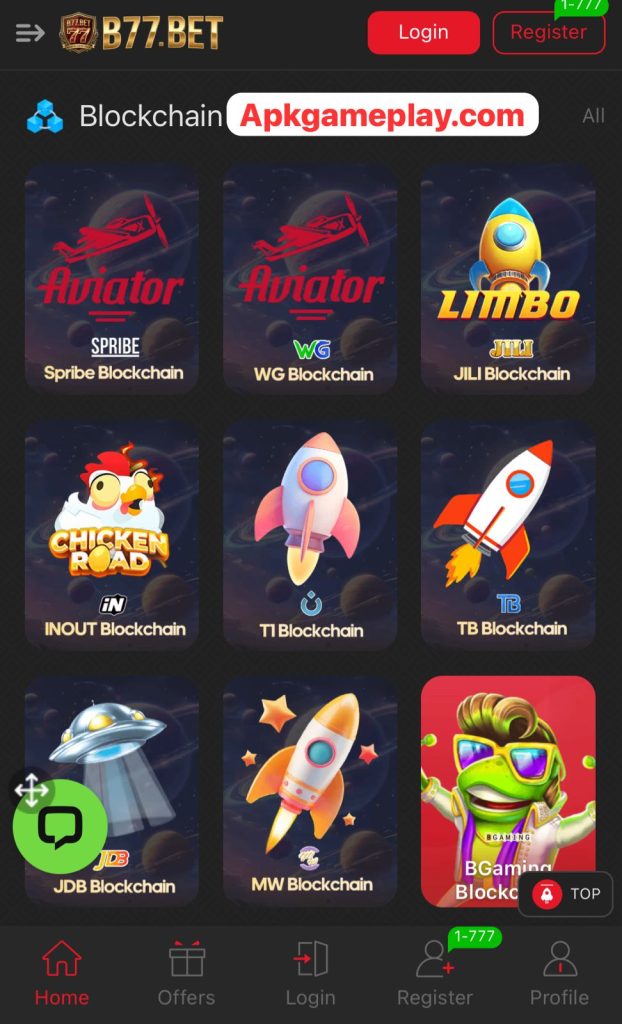
Task: Tap the red Login button at top
Action: tap(423, 32)
